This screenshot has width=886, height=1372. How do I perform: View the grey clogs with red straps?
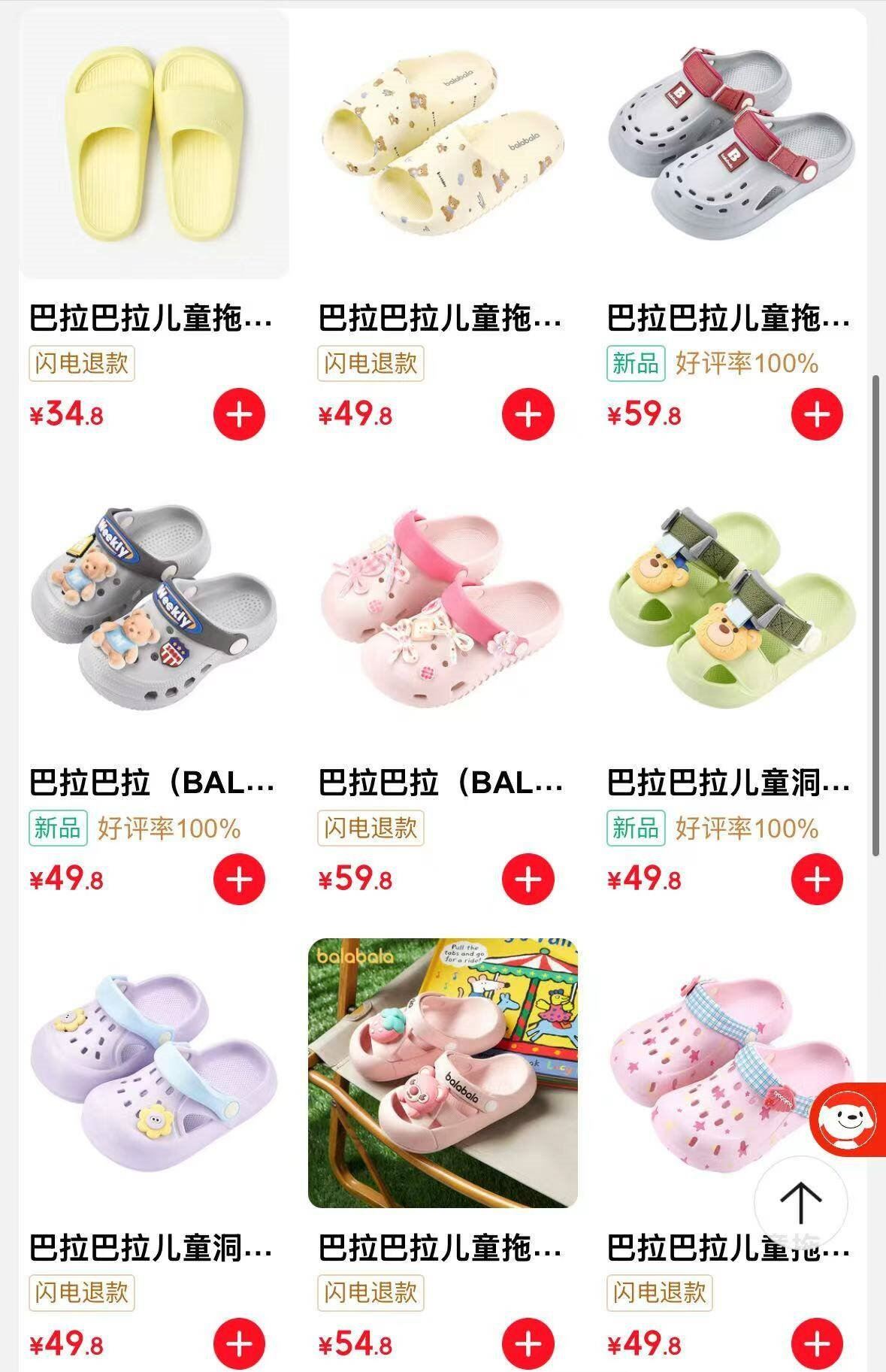tap(731, 144)
